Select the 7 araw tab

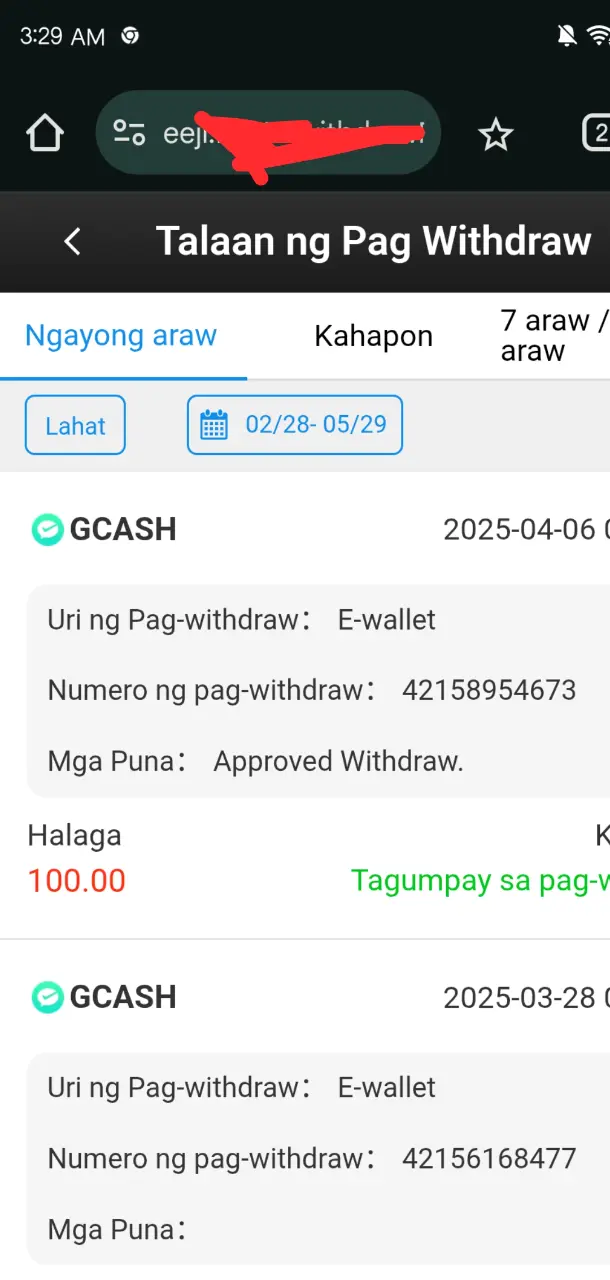[x=555, y=336]
